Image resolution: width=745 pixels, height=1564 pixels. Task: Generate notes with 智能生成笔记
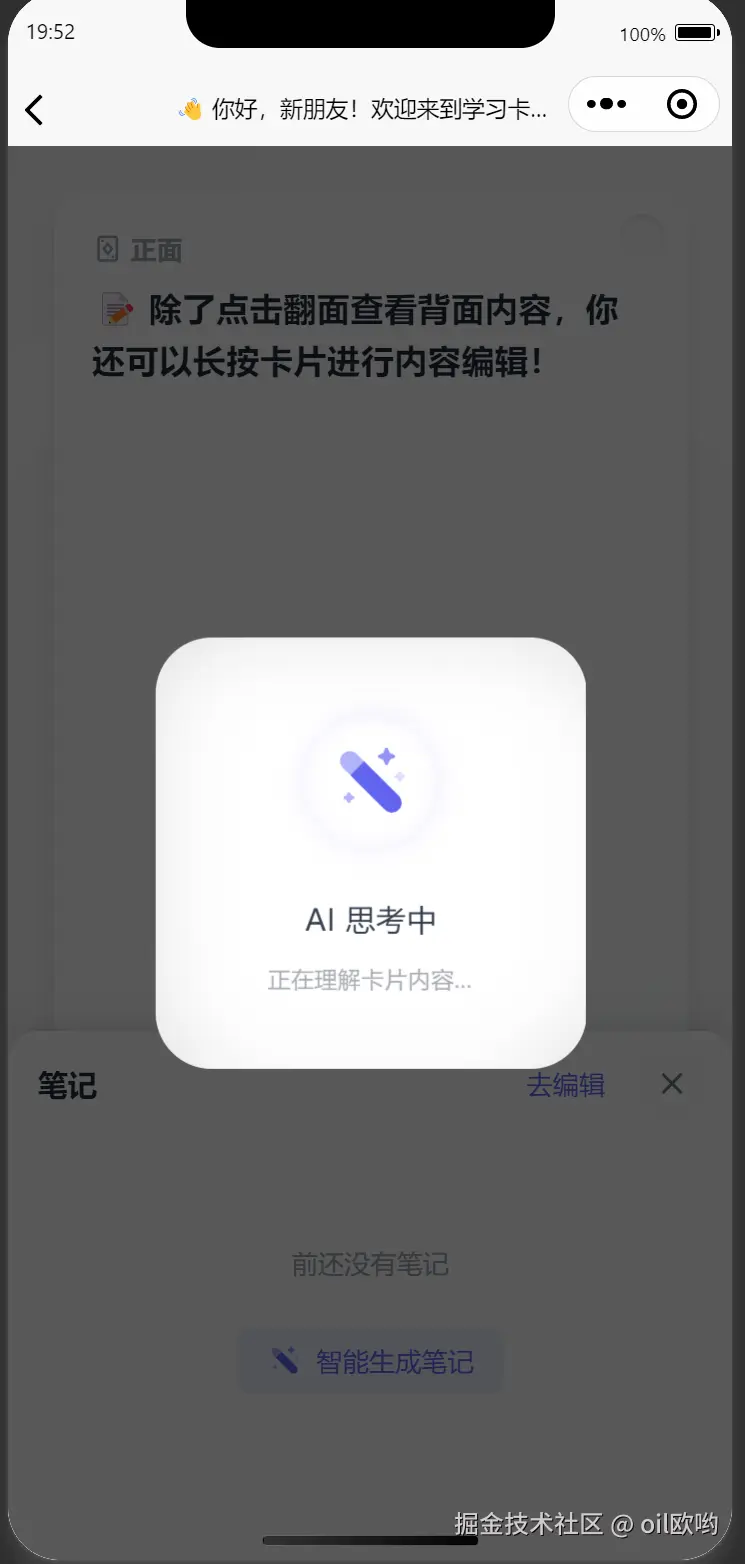(x=370, y=1361)
